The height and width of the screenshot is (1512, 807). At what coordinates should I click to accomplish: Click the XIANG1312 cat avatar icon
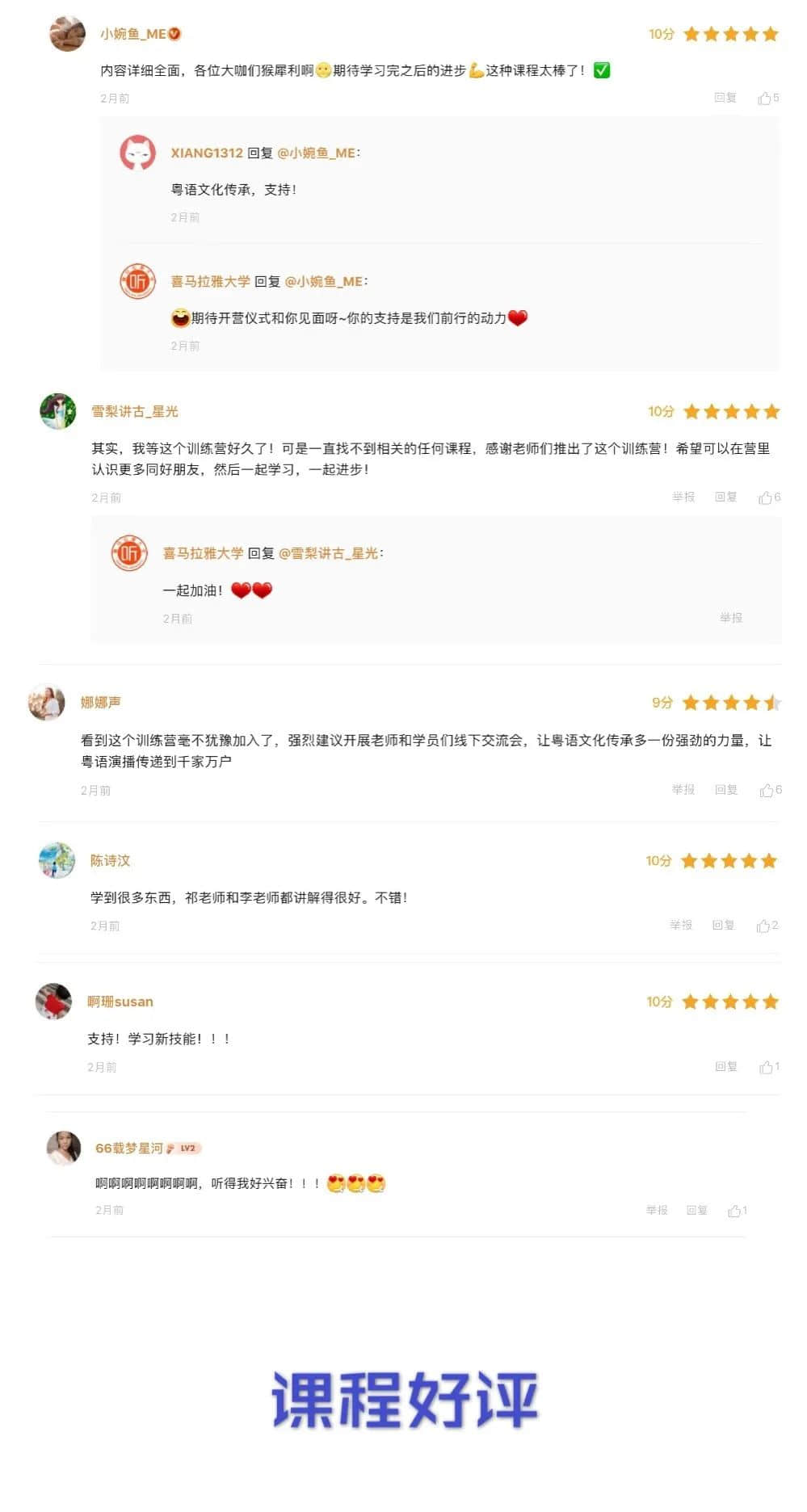coord(137,152)
